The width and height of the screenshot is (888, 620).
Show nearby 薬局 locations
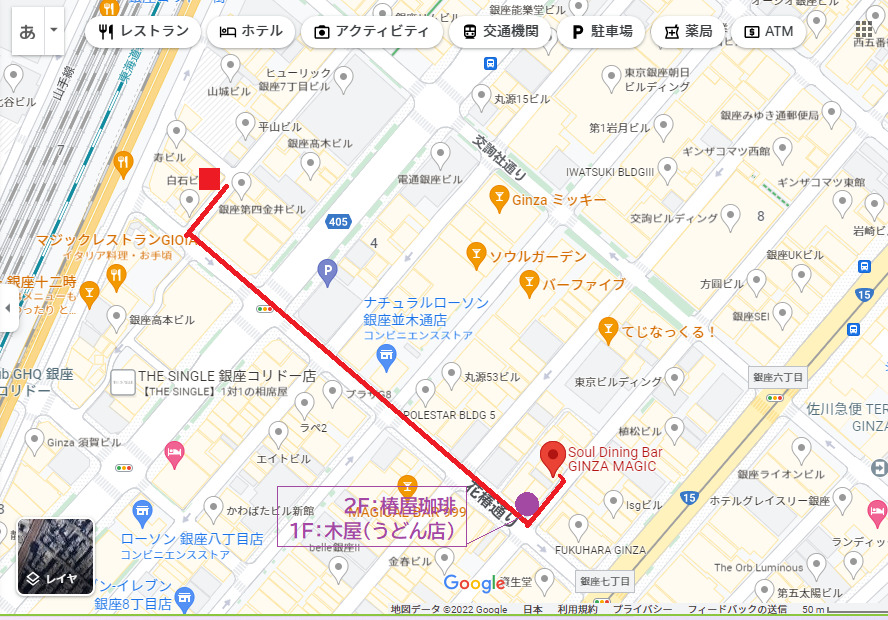pyautogui.click(x=687, y=31)
